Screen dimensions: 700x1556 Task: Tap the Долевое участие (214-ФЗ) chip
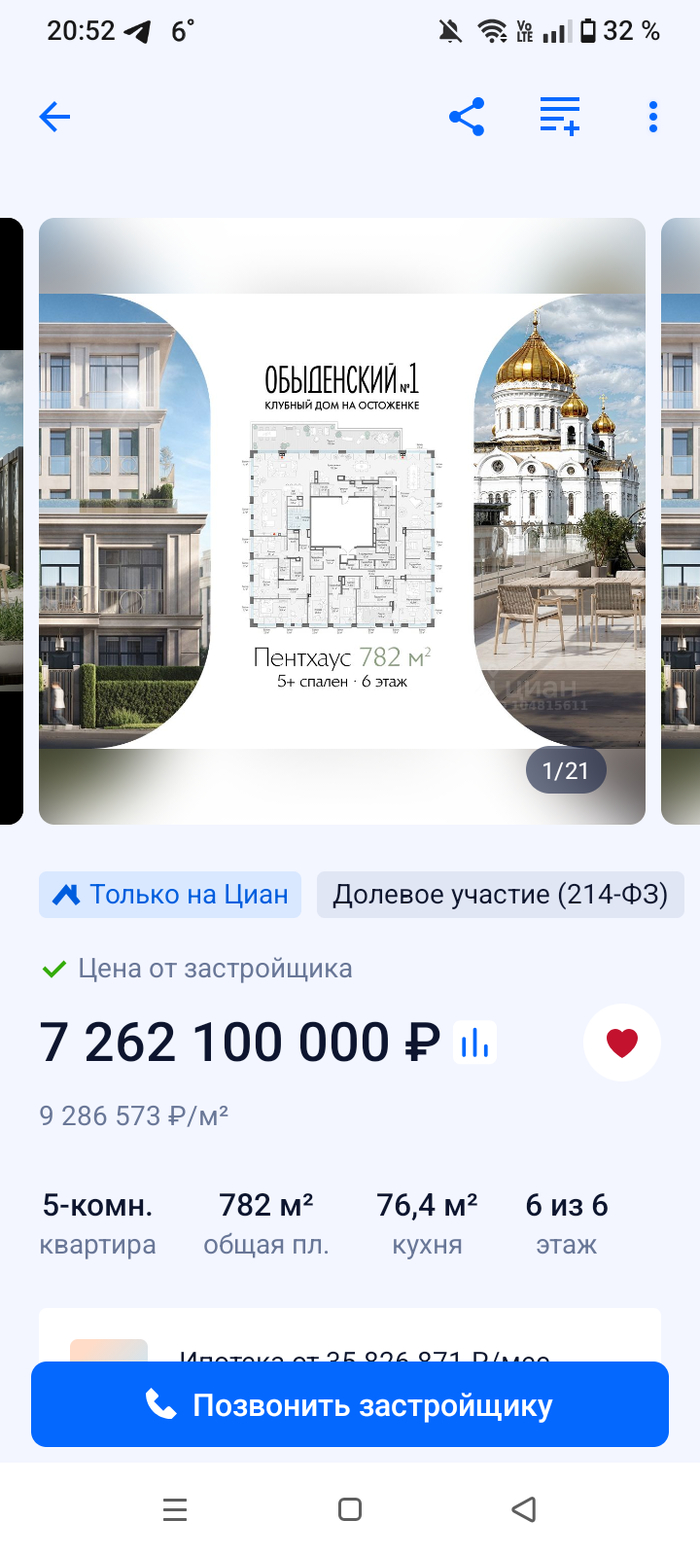pyautogui.click(x=500, y=894)
